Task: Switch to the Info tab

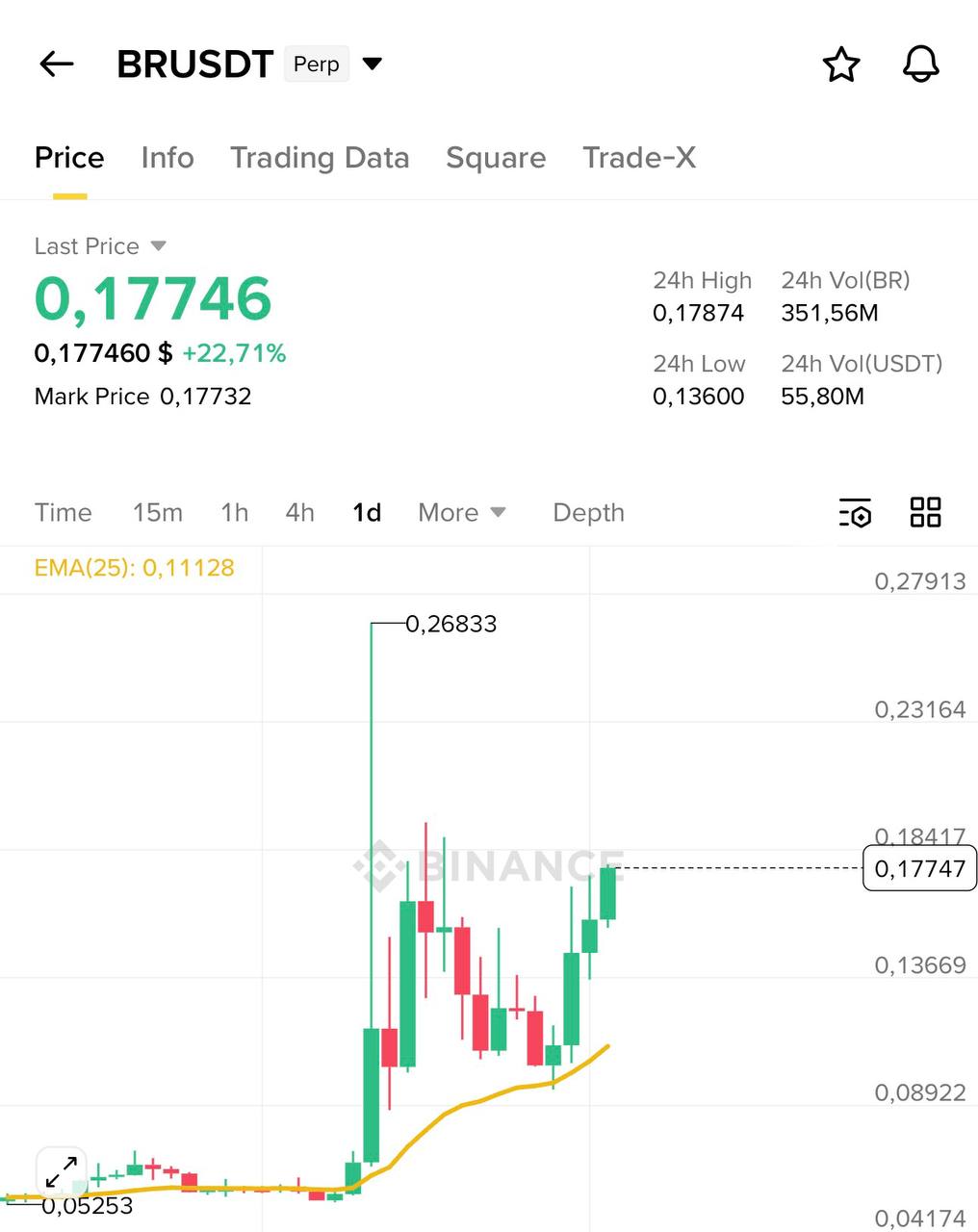Action: point(167,158)
